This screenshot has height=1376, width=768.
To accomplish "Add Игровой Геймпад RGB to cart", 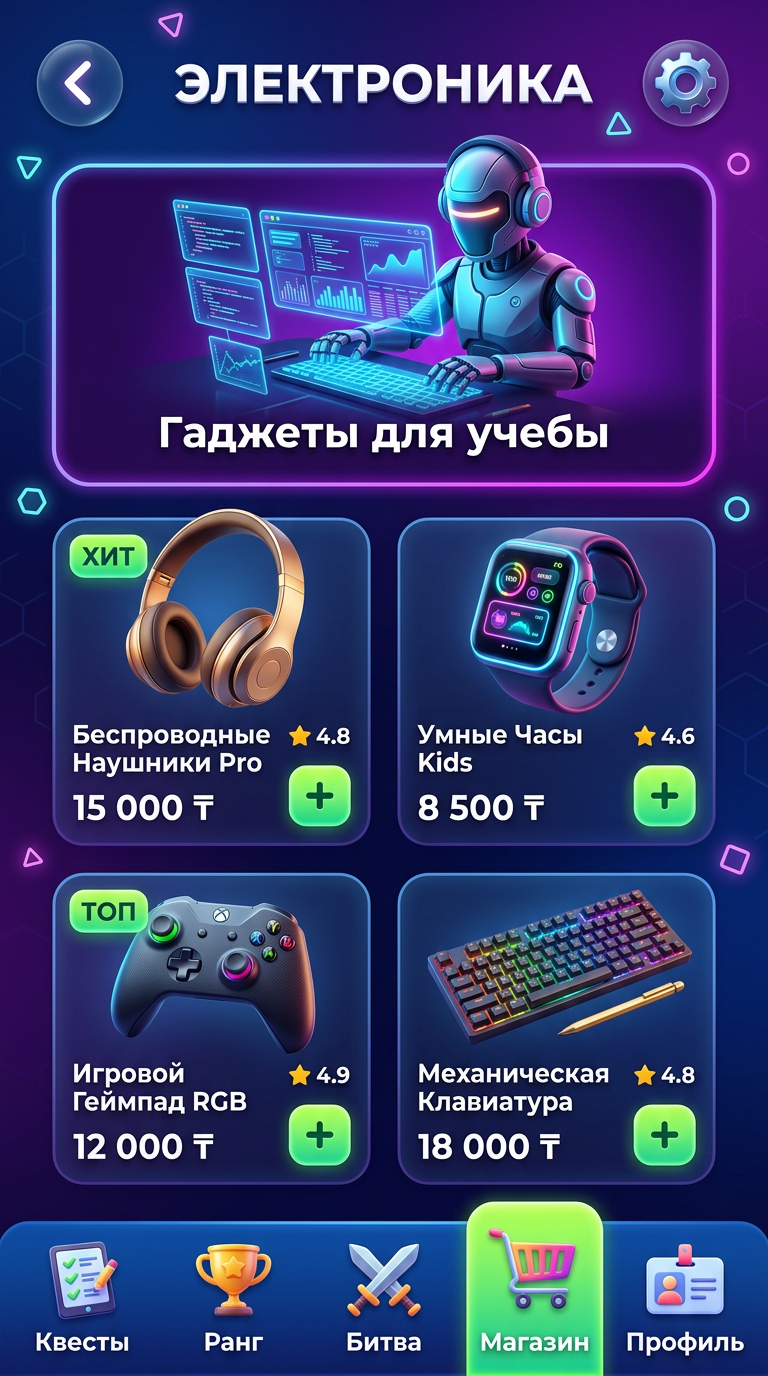I will click(x=320, y=1135).
